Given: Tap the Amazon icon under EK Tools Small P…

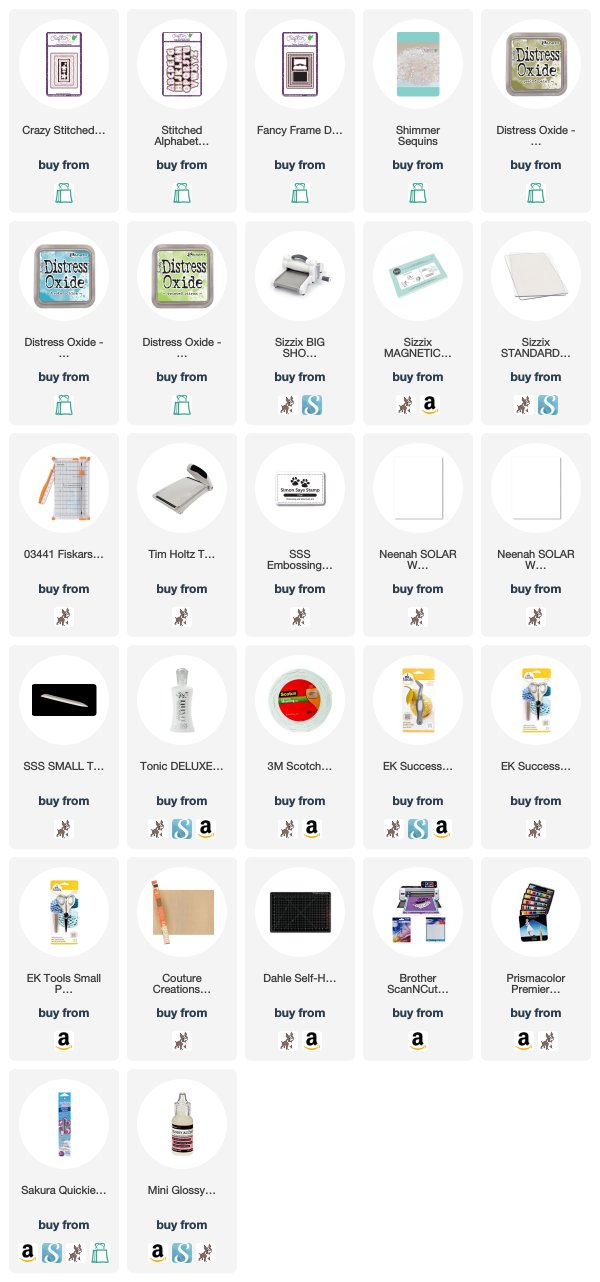Looking at the screenshot, I should [x=64, y=1041].
